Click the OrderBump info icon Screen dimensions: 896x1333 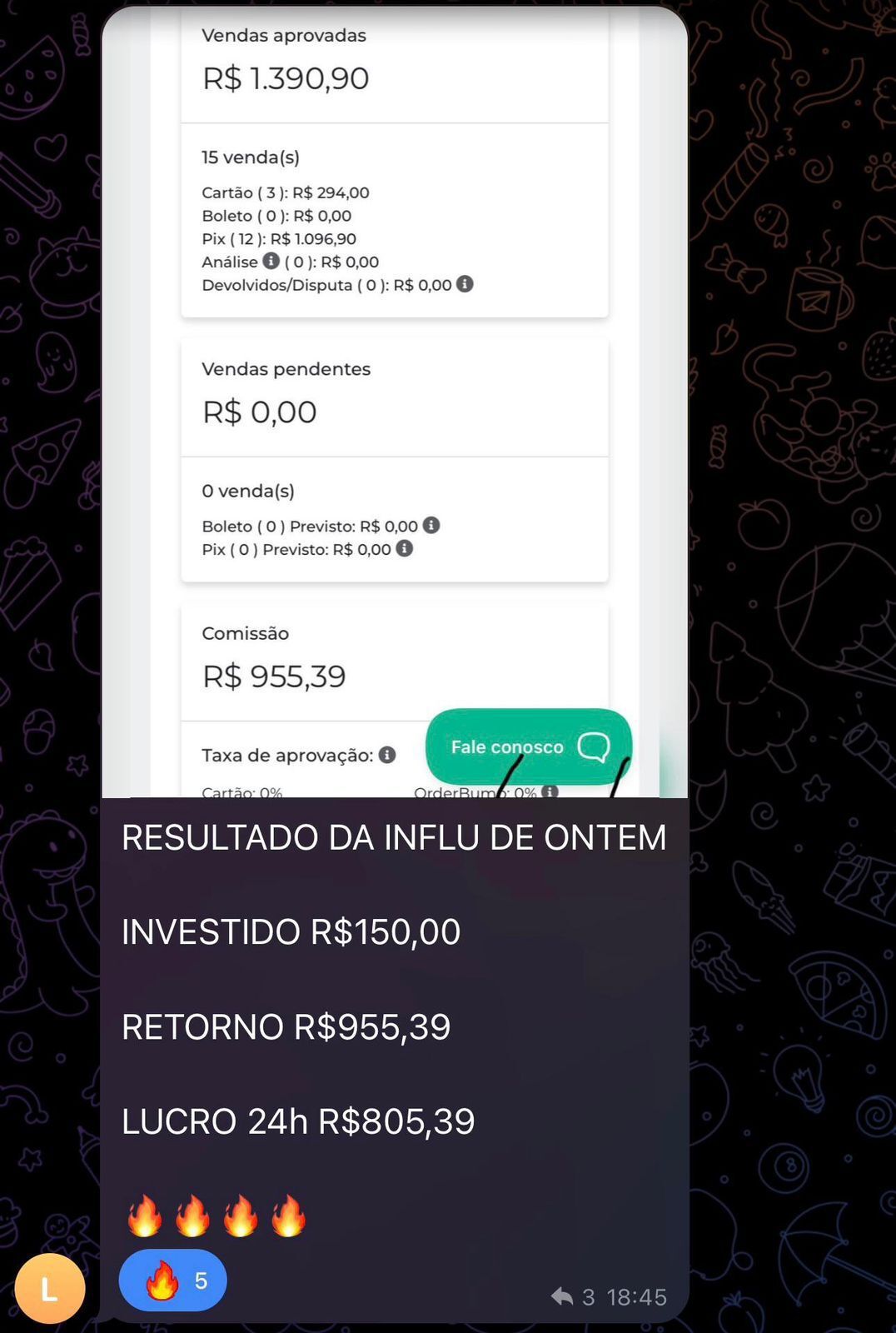point(548,793)
